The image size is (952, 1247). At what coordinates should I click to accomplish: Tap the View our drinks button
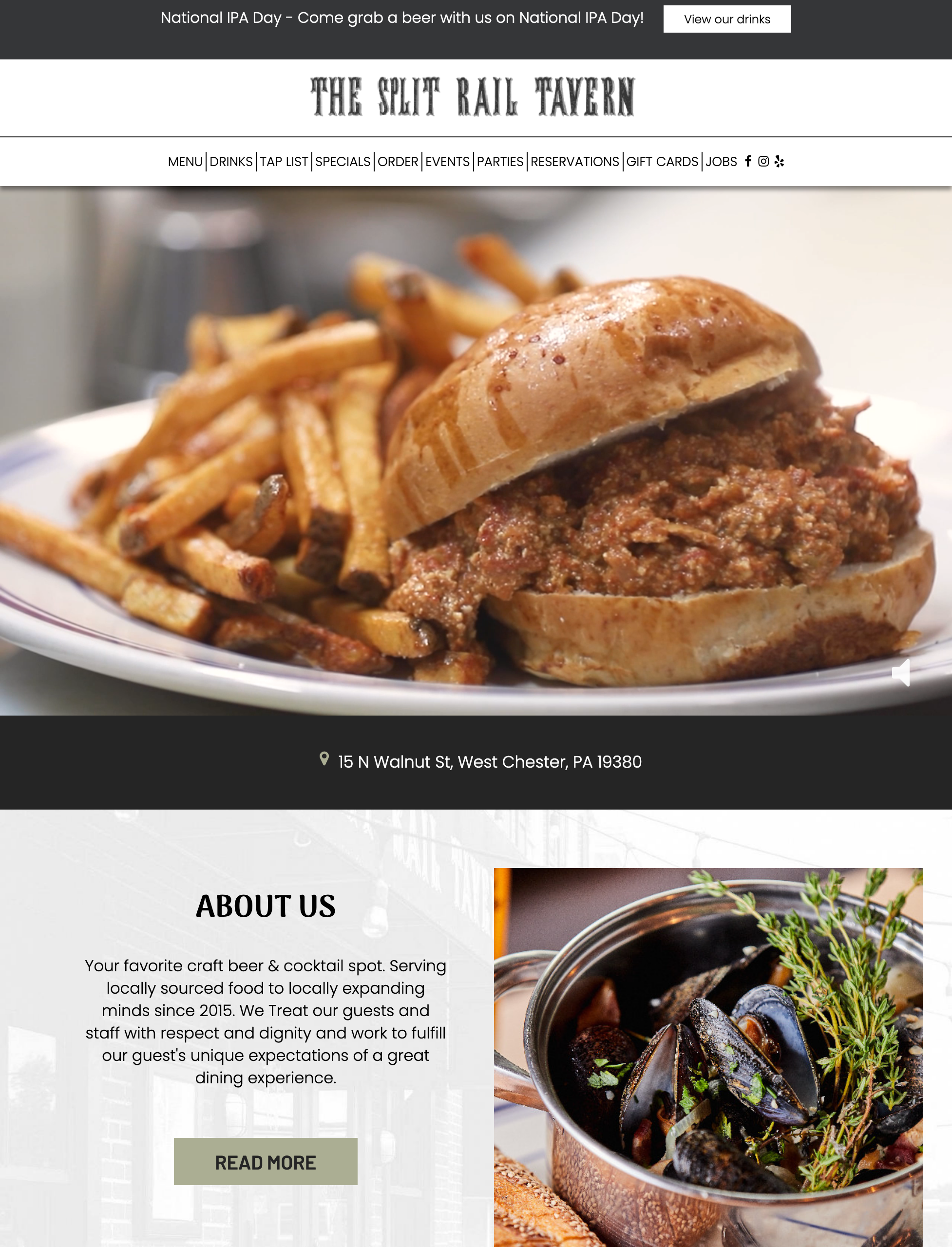(726, 19)
